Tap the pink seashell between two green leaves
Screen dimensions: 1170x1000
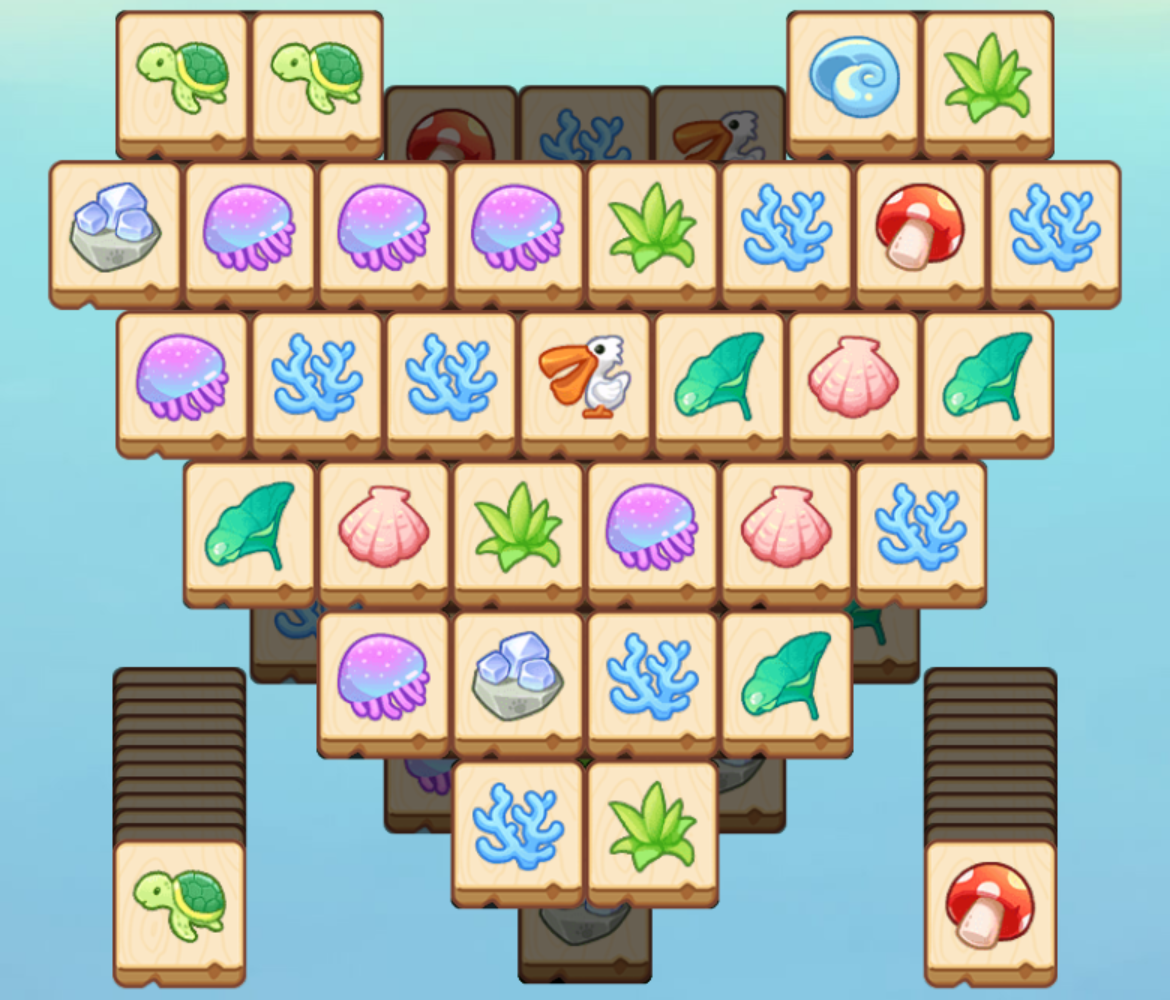[x=853, y=377]
